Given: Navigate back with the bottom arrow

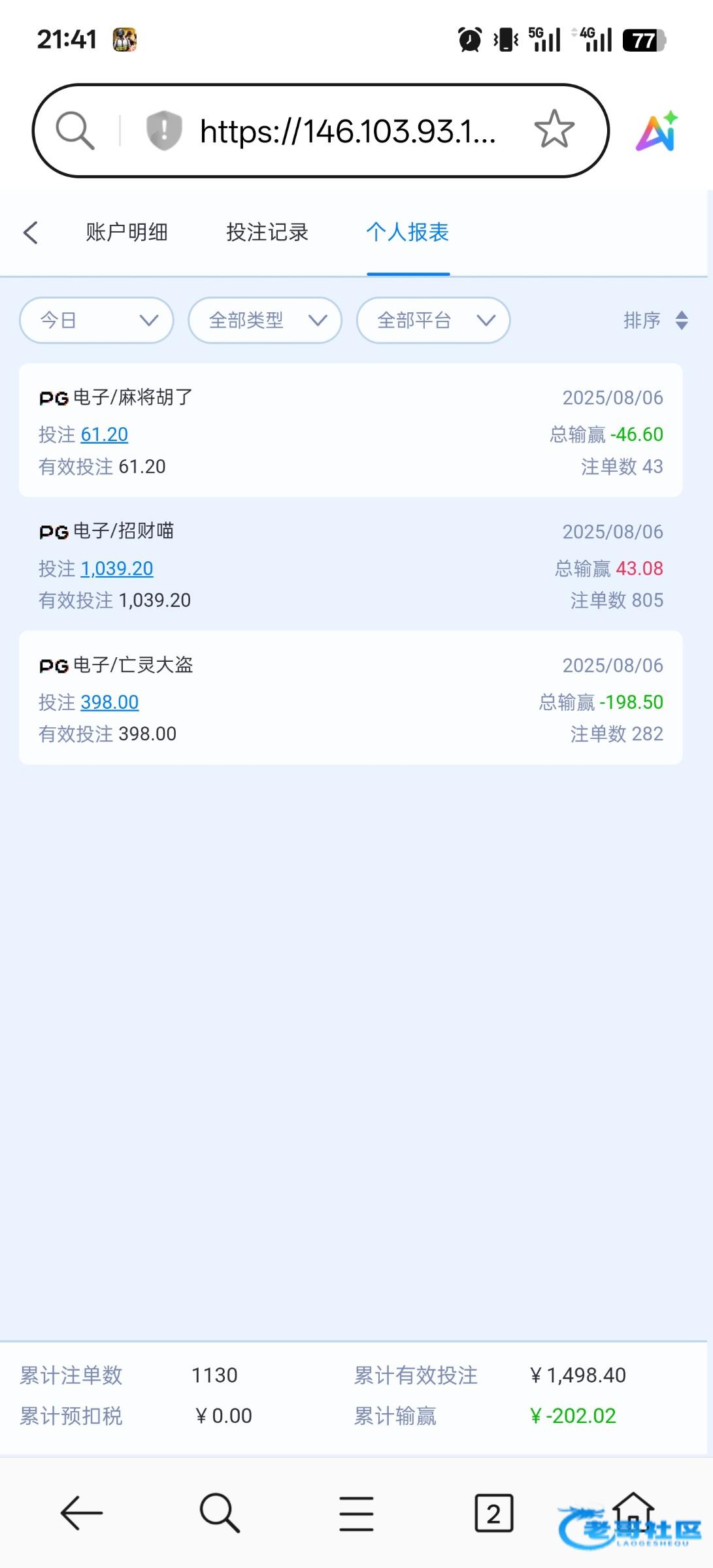Looking at the screenshot, I should point(82,1512).
